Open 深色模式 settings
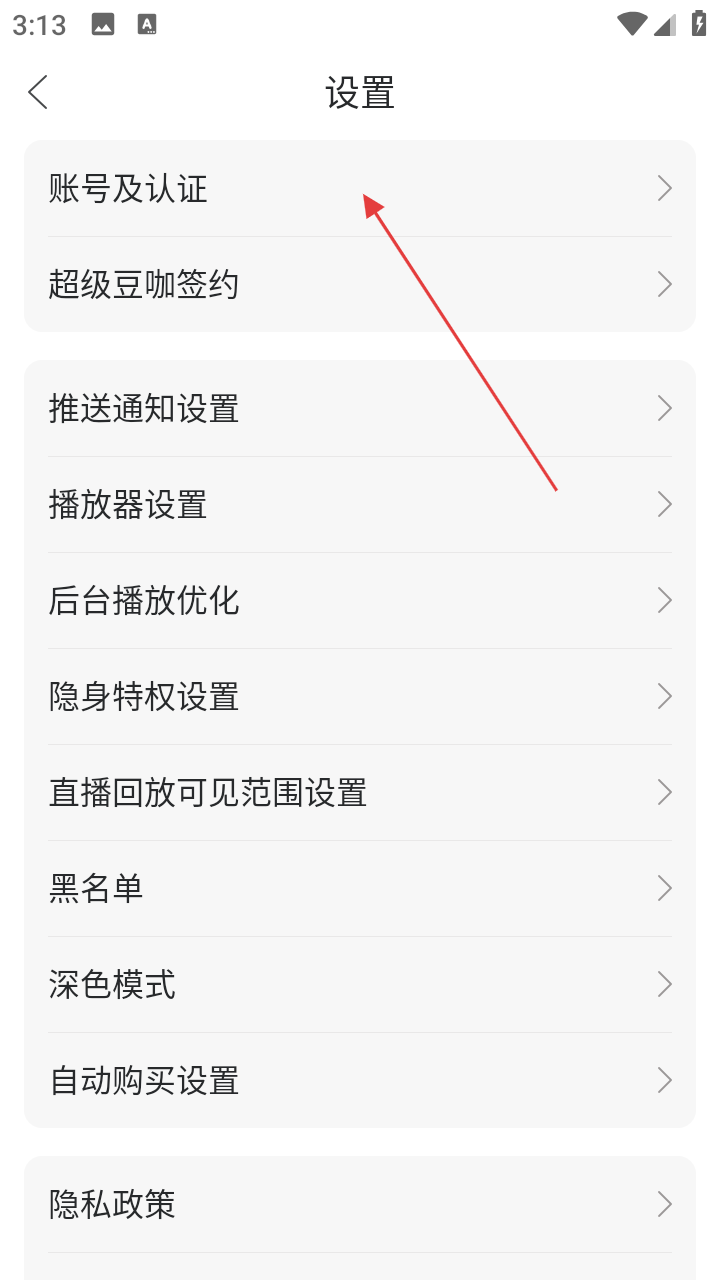The height and width of the screenshot is (1280, 720). click(x=359, y=985)
